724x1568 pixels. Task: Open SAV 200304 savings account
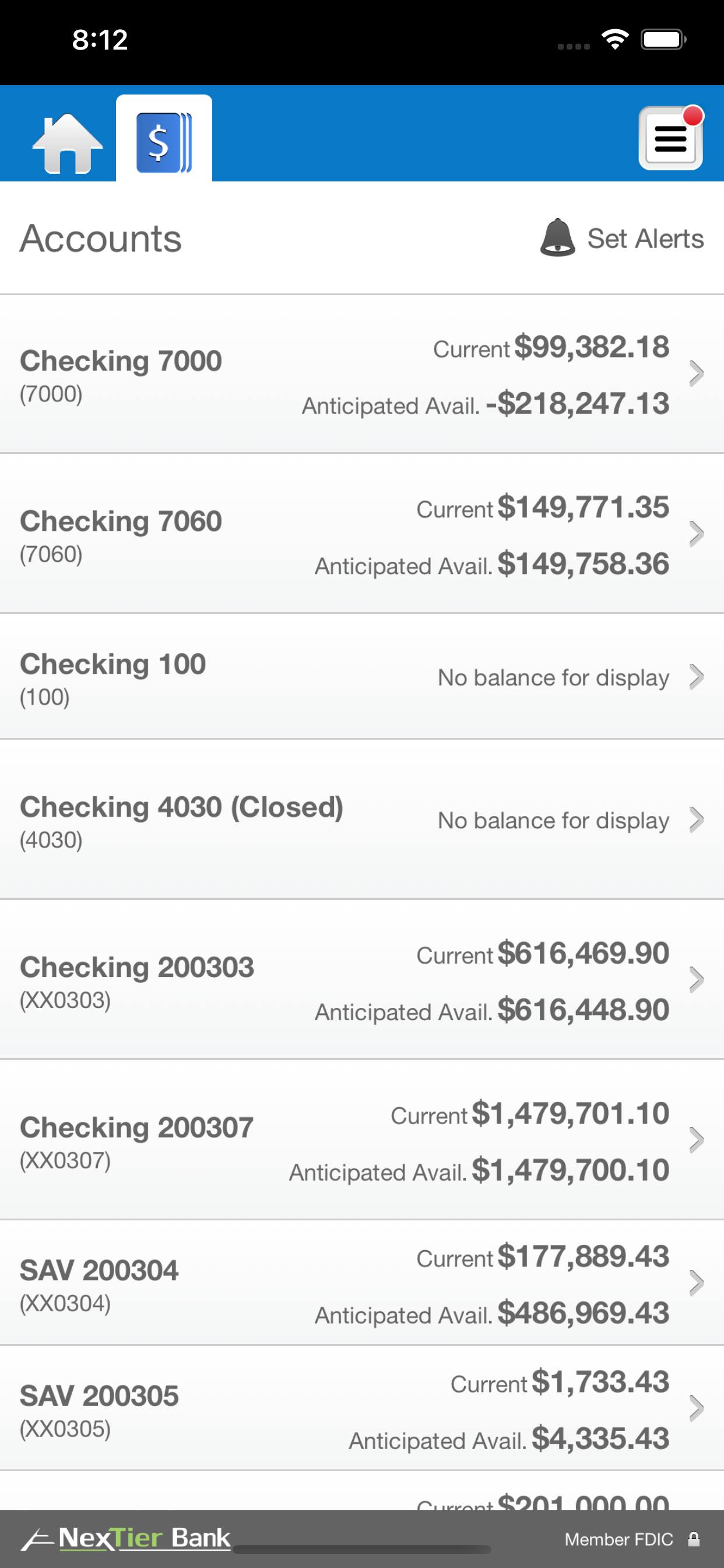tap(362, 1283)
